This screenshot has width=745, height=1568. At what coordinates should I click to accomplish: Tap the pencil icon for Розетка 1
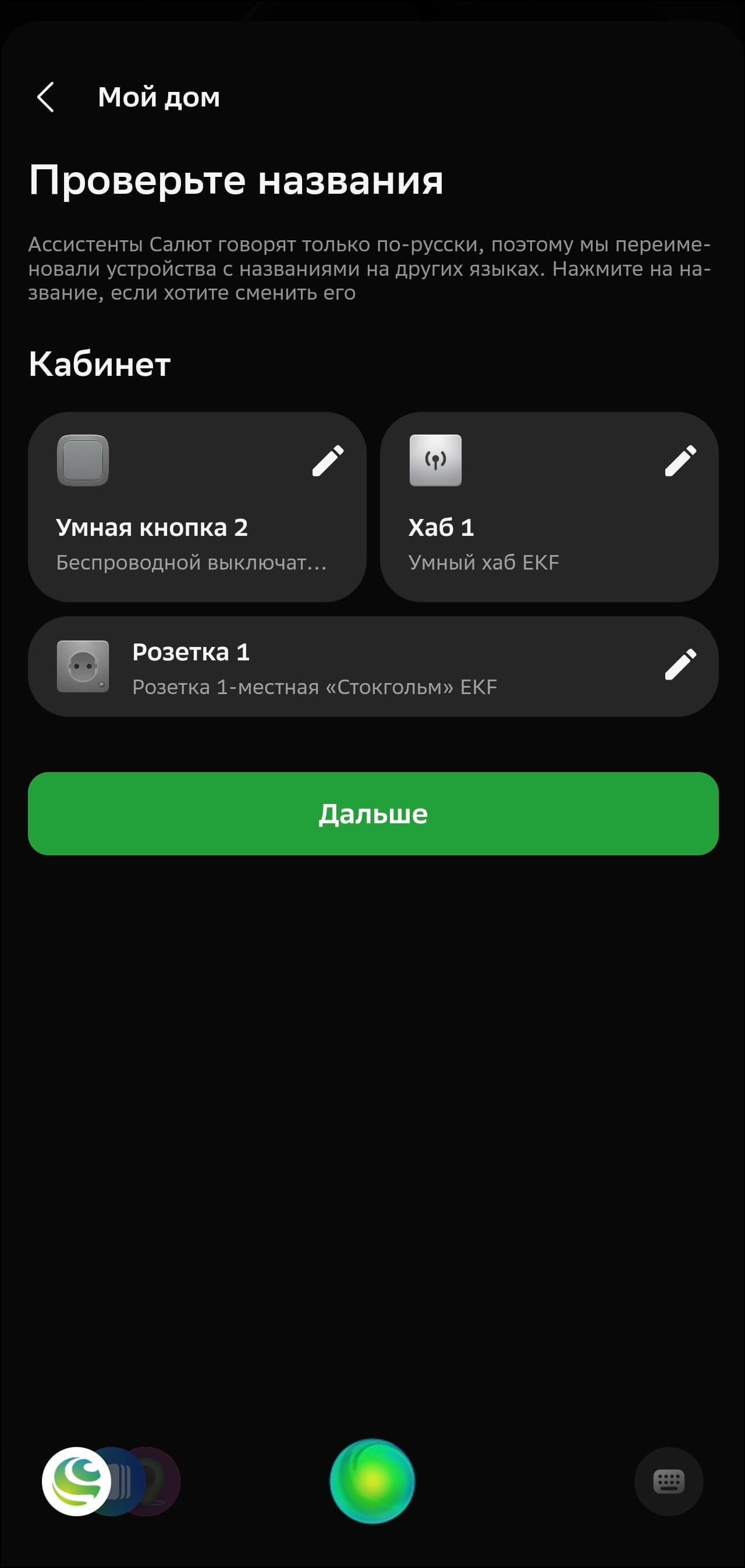tap(680, 664)
